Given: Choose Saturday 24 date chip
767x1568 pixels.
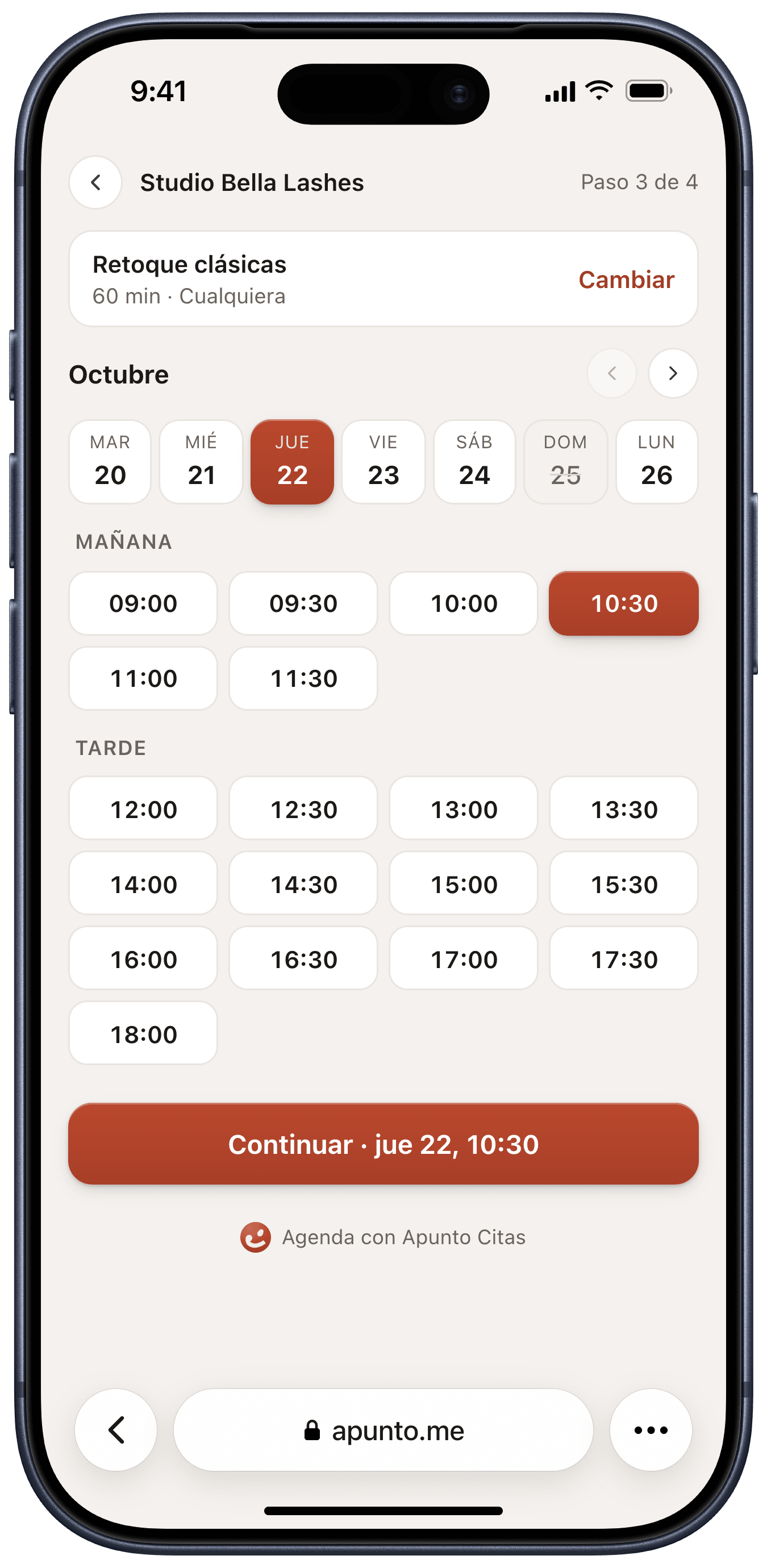Looking at the screenshot, I should (474, 462).
